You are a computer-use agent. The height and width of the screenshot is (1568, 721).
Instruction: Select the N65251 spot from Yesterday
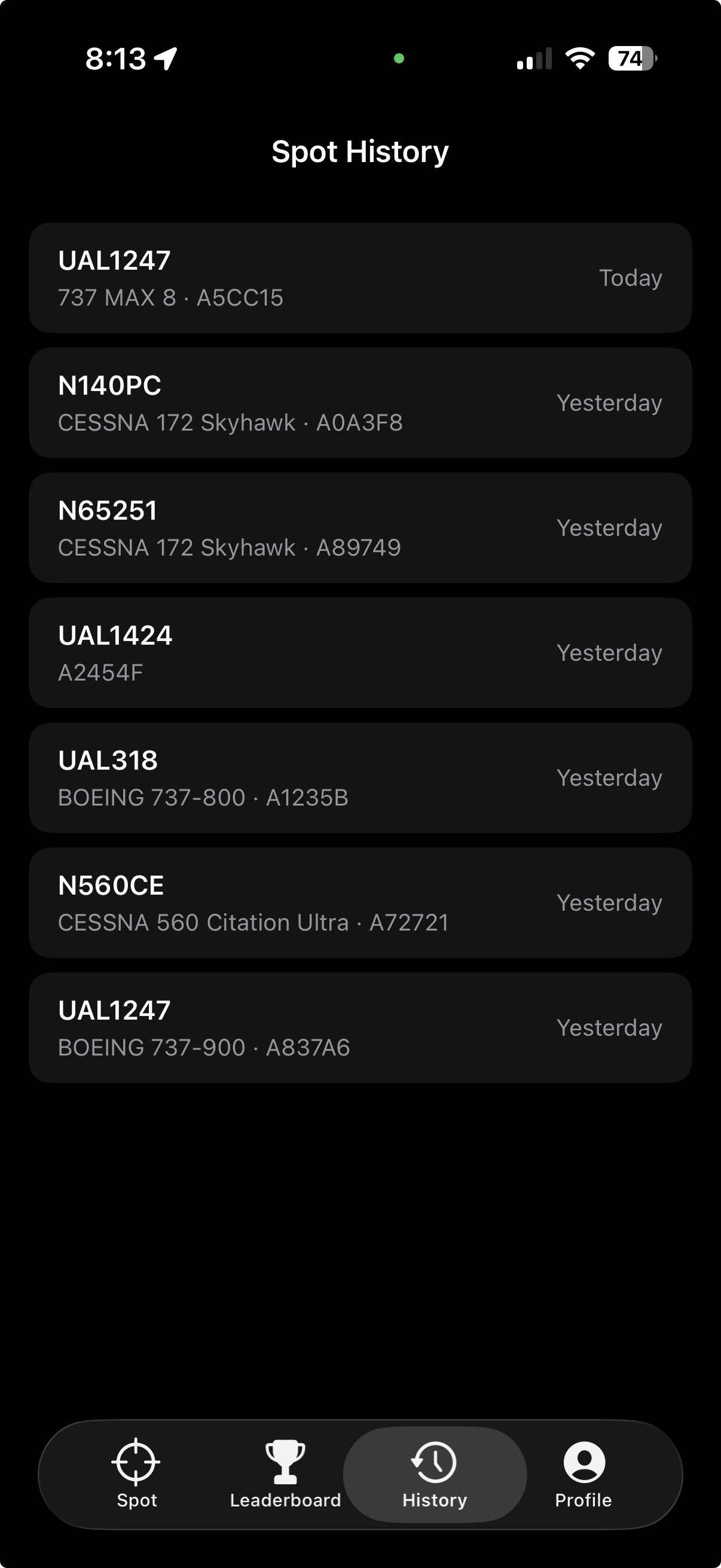click(360, 527)
